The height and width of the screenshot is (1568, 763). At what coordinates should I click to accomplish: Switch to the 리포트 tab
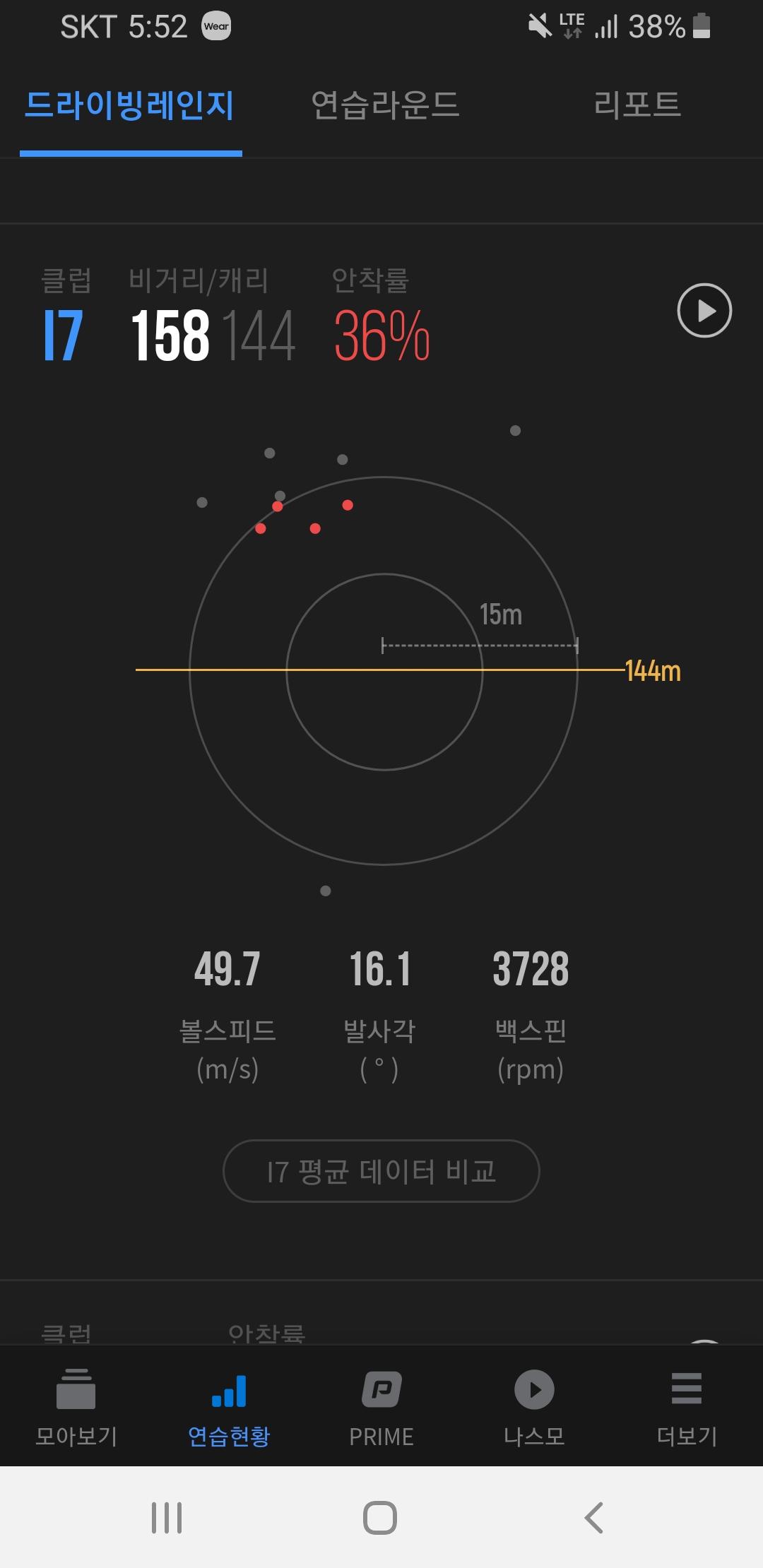pos(637,106)
